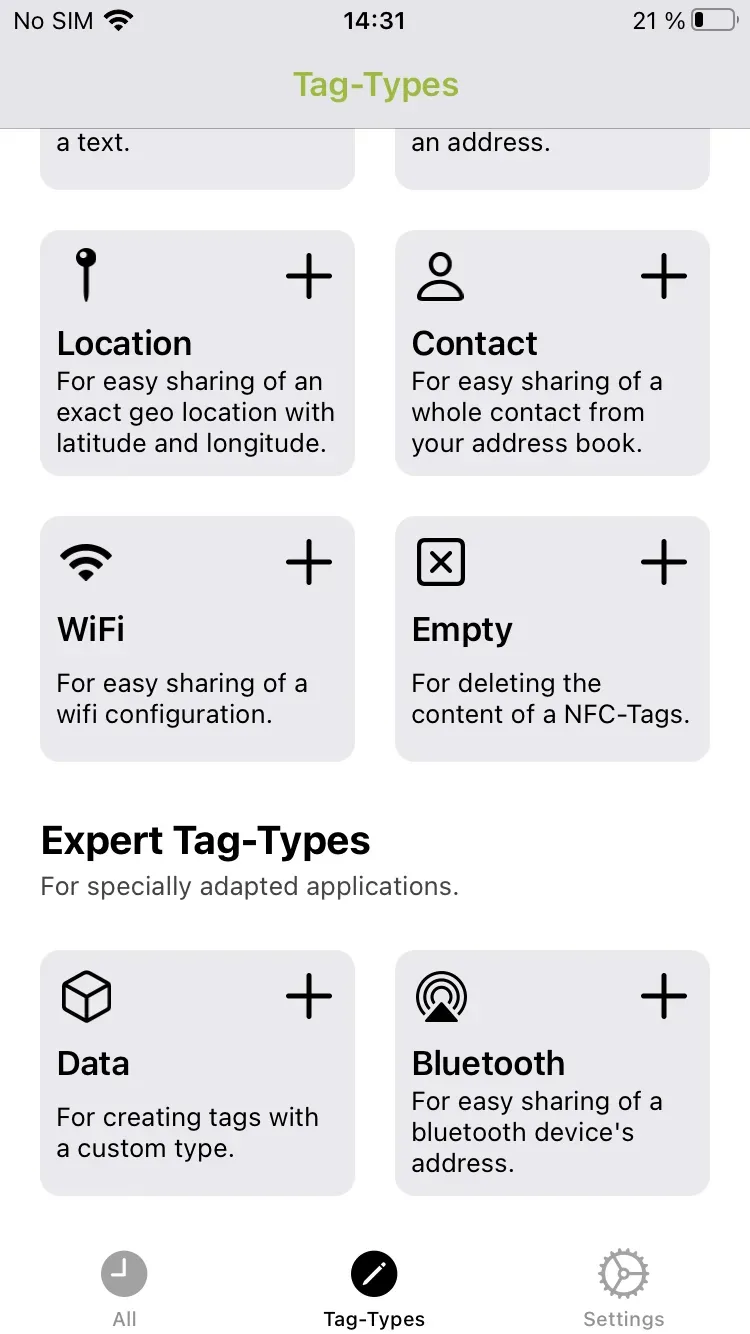Click the Bluetooth broadcast icon
This screenshot has width=750, height=1334.
(441, 995)
